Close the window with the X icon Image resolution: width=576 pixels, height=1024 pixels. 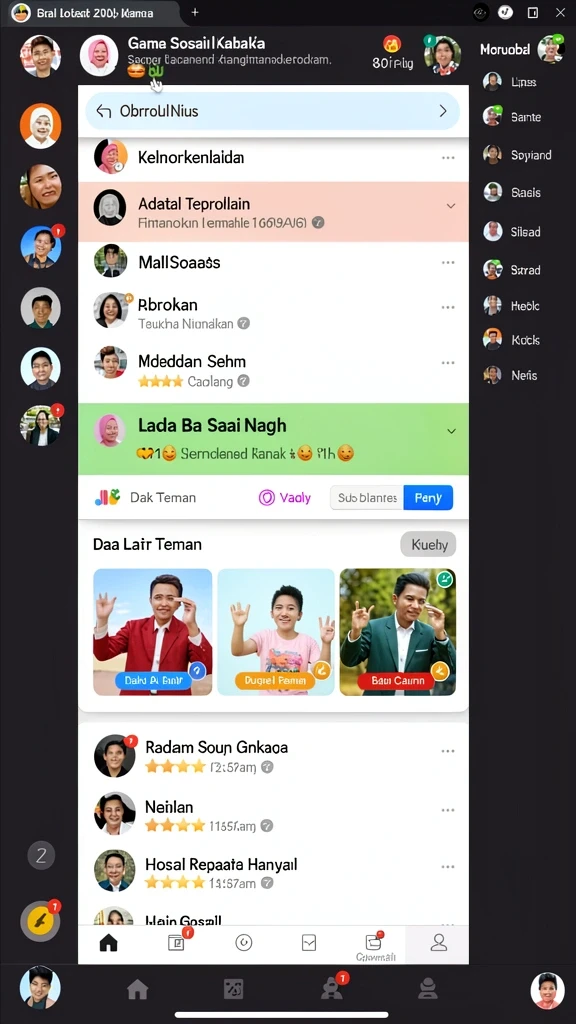(560, 12)
